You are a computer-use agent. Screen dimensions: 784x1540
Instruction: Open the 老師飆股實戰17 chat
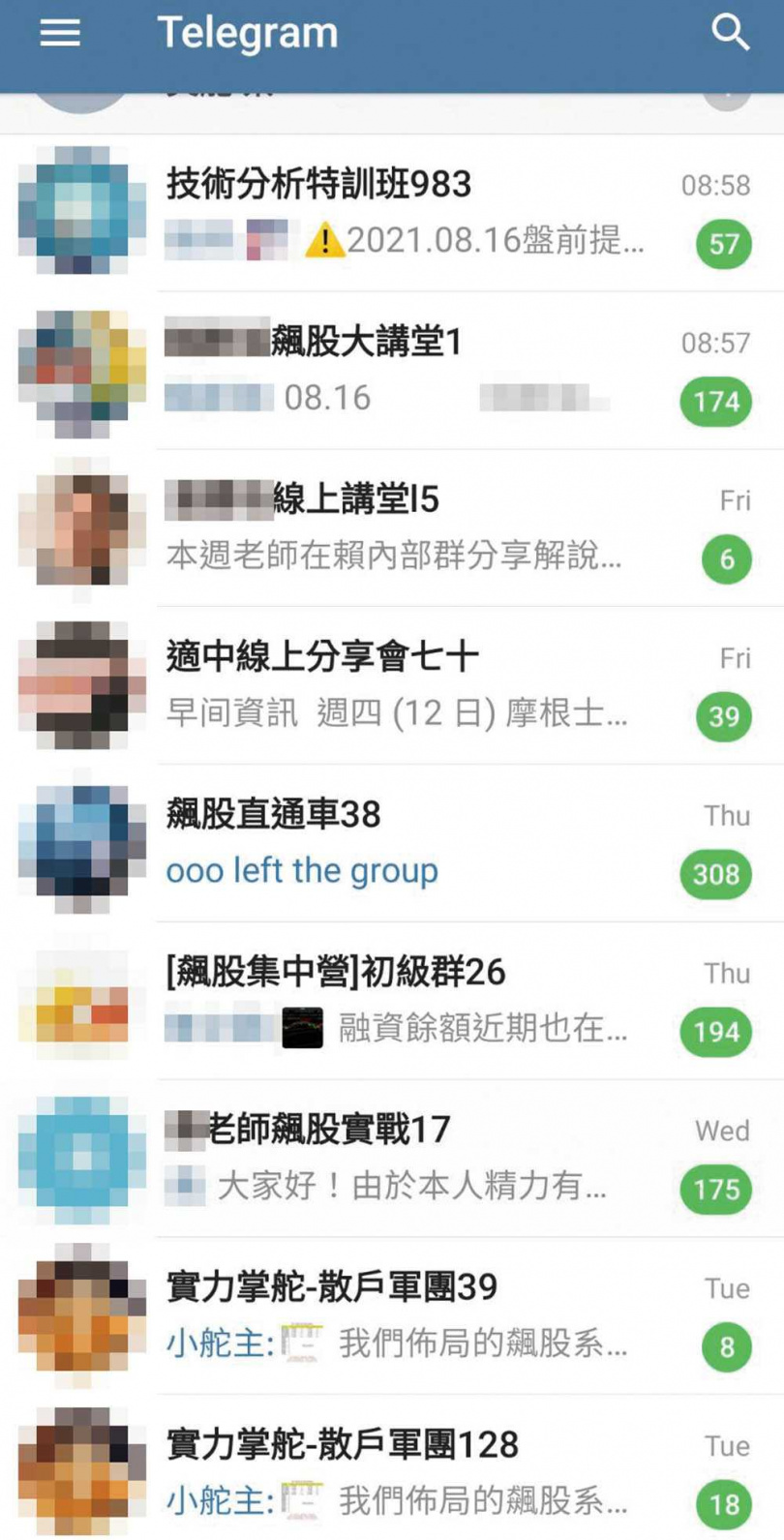click(407, 1159)
